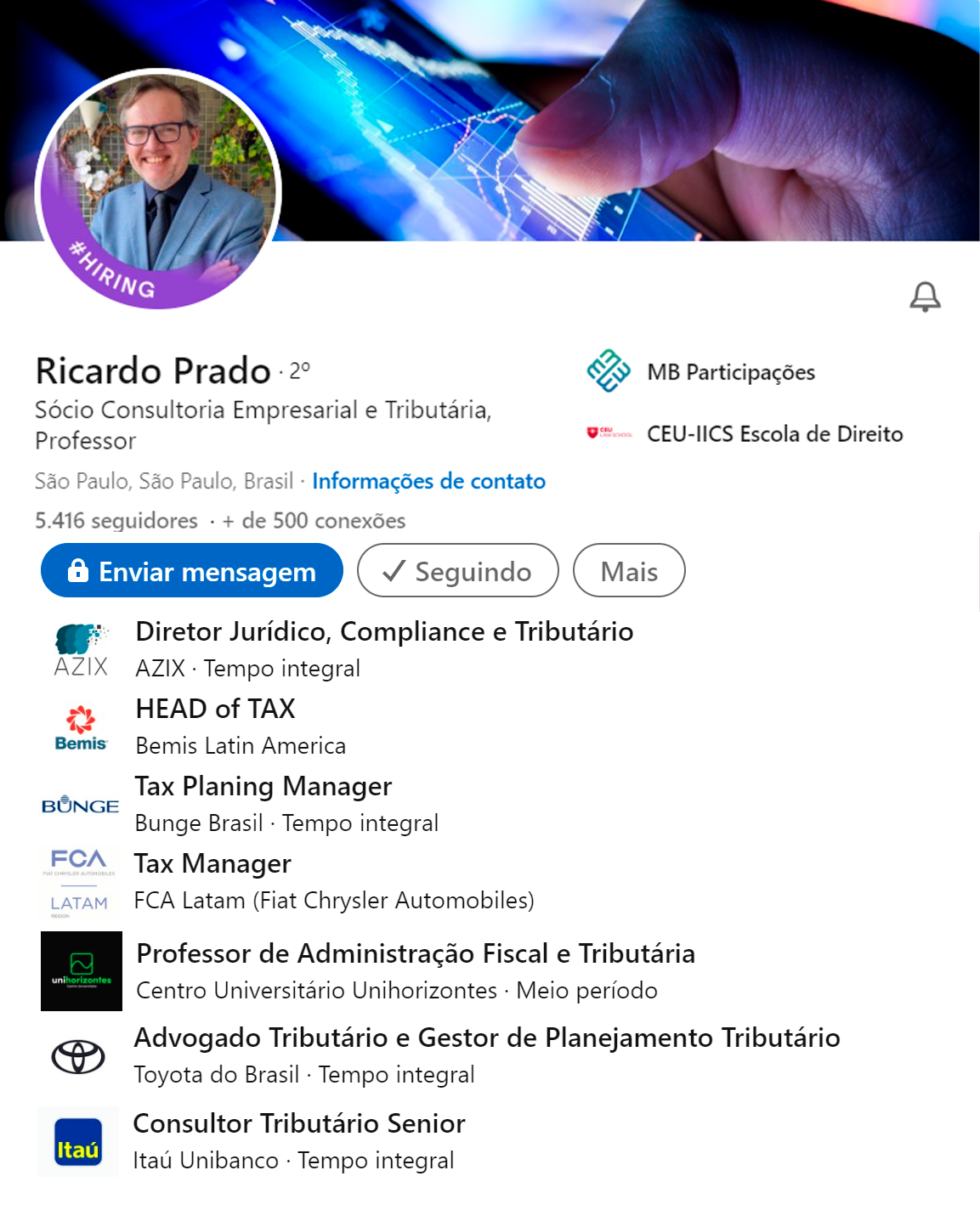The image size is (980, 1210).
Task: Open Informações de contato link
Action: point(428,481)
